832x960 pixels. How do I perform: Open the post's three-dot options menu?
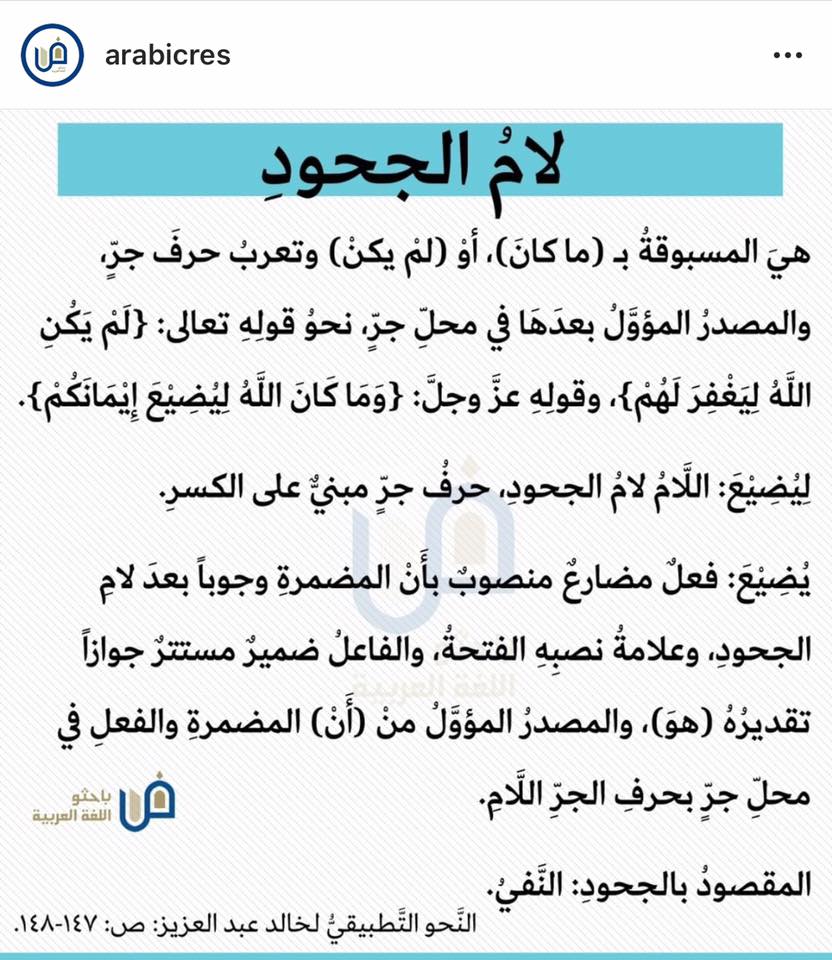(787, 55)
